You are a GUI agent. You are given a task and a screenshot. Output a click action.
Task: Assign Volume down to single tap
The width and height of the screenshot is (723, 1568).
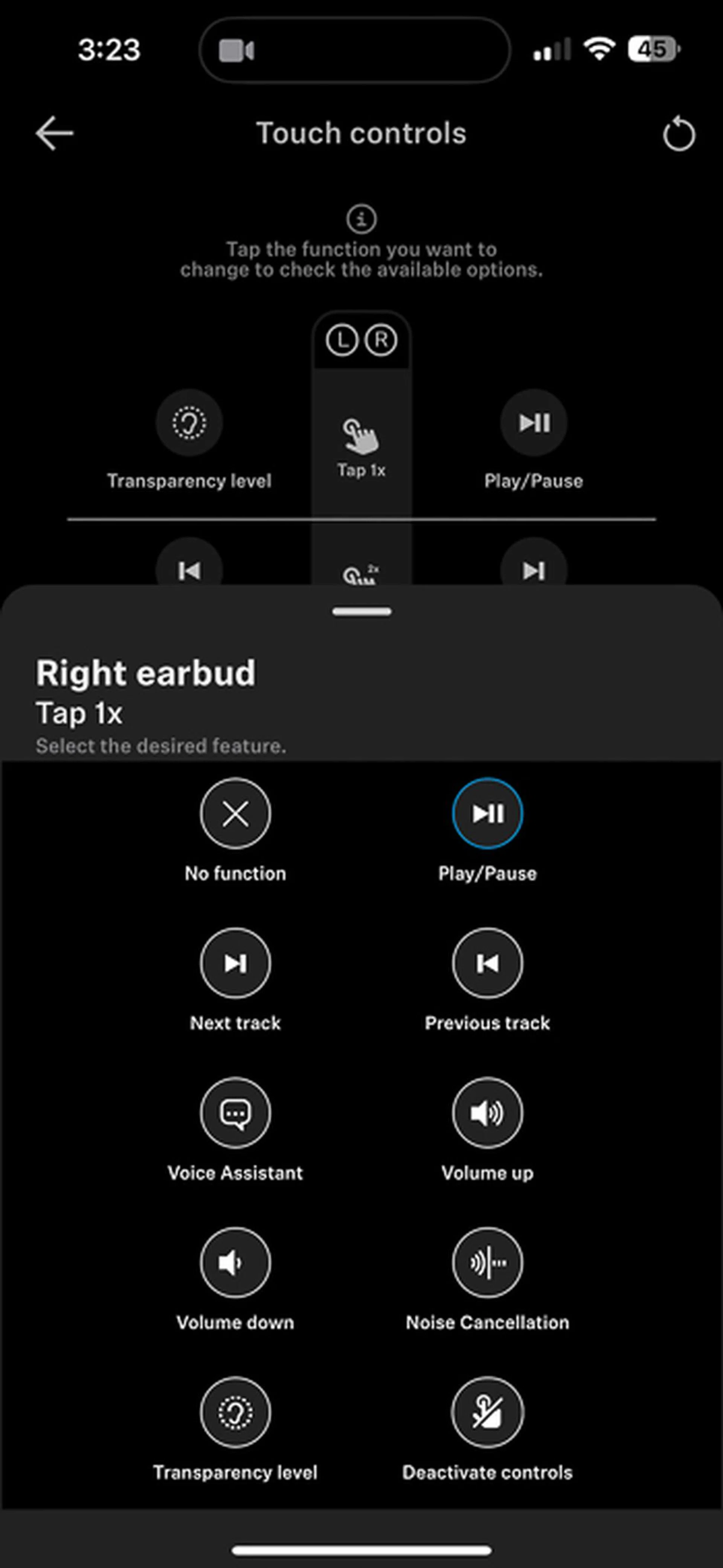coord(235,1263)
